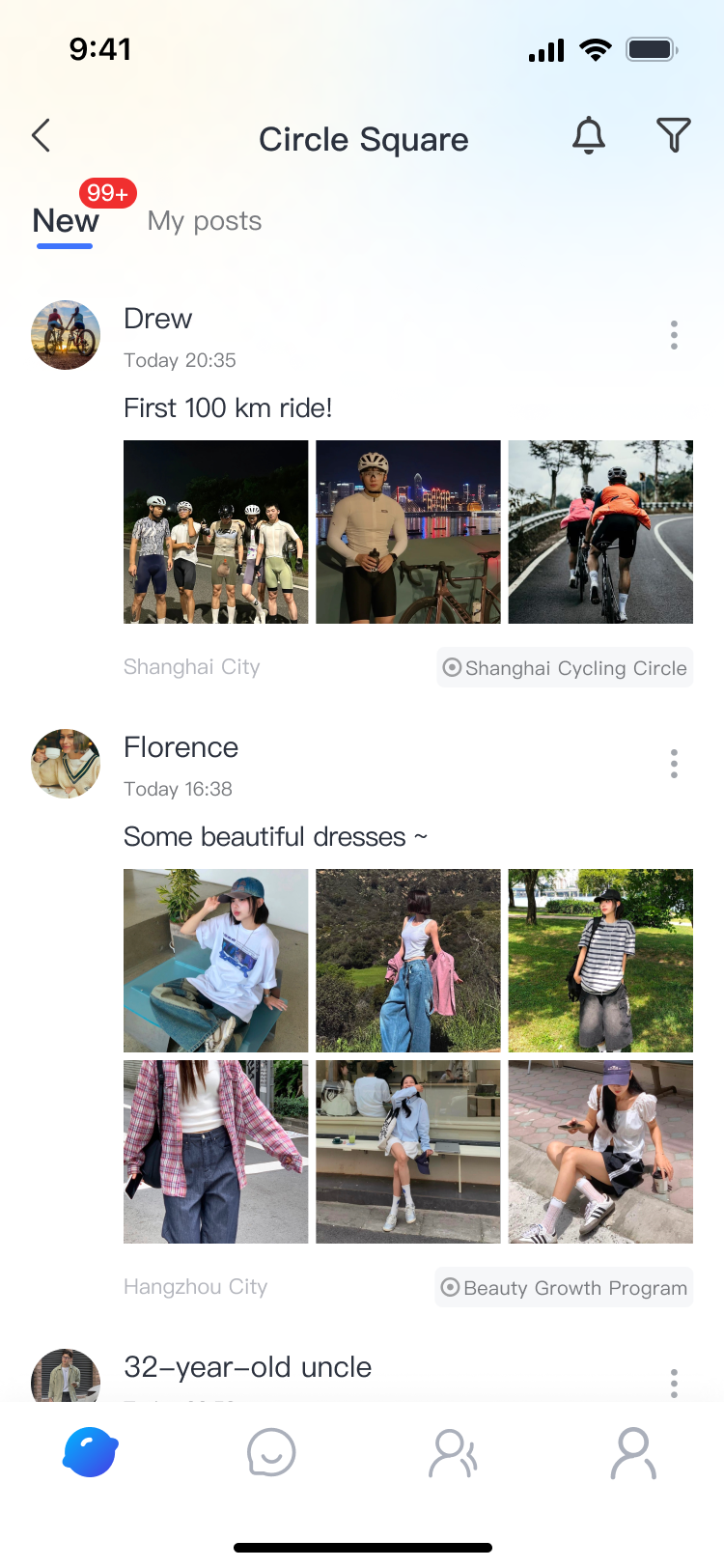
Task: View Florence's photo with striped shirt on grass
Action: pyautogui.click(x=600, y=961)
